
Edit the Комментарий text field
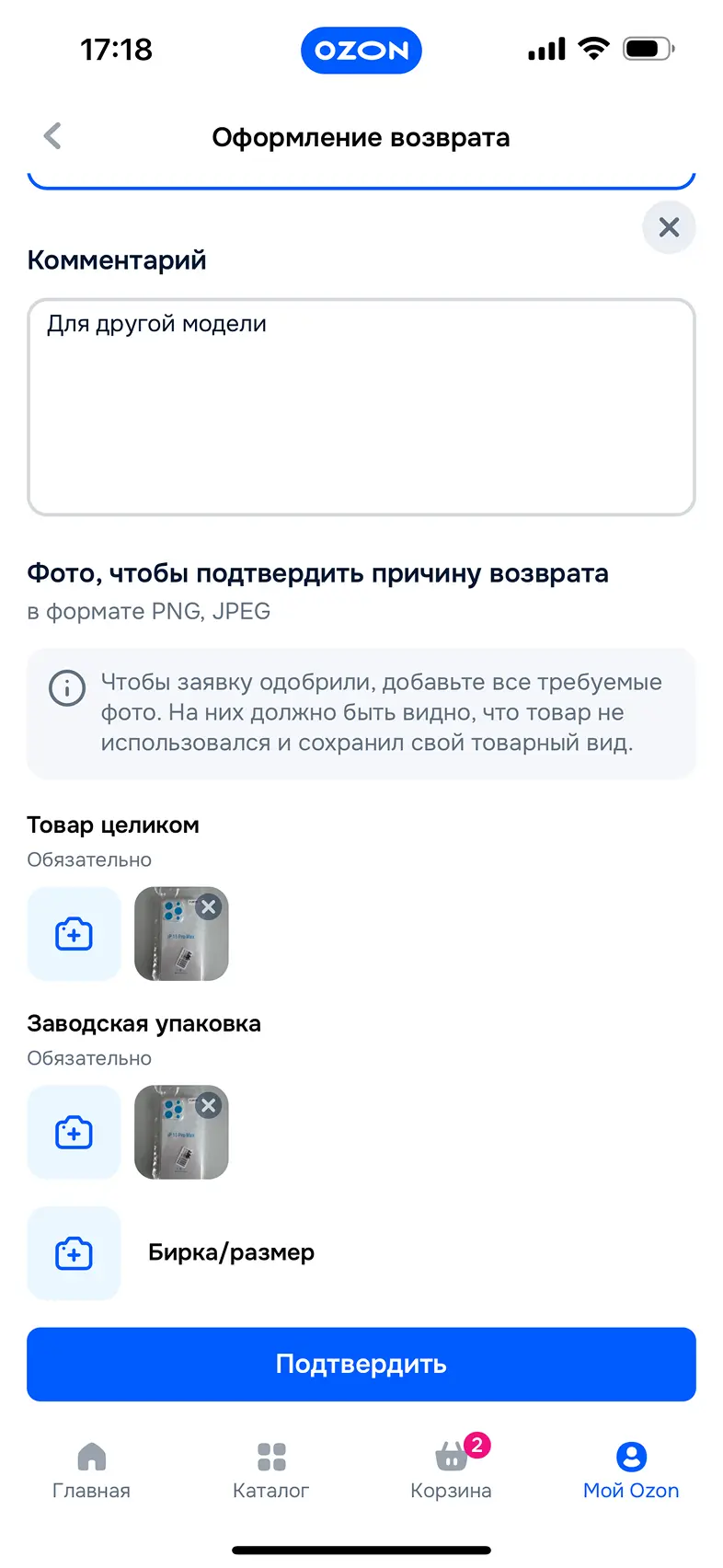[x=361, y=407]
